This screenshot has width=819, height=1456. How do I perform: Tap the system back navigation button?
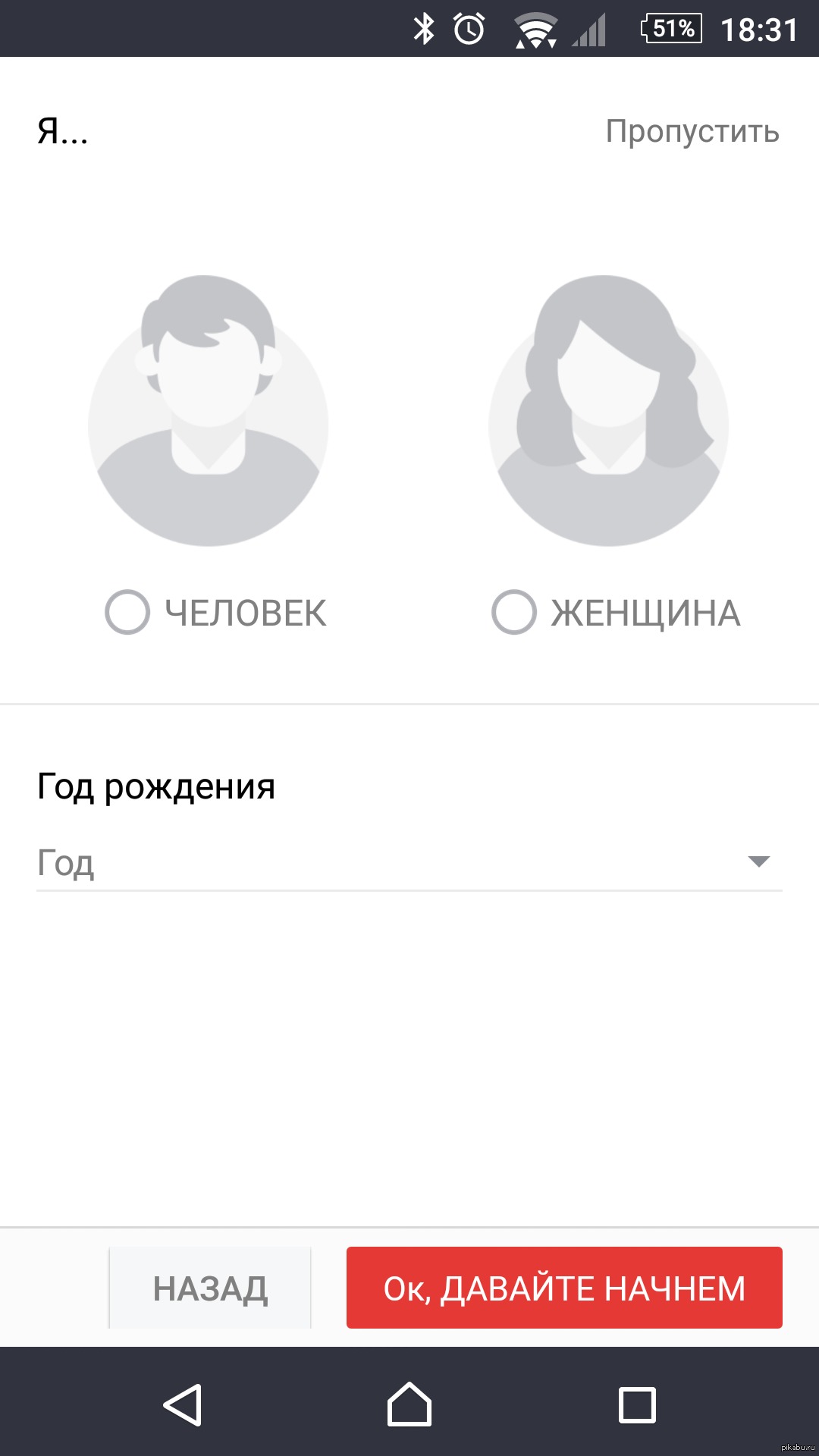183,1404
